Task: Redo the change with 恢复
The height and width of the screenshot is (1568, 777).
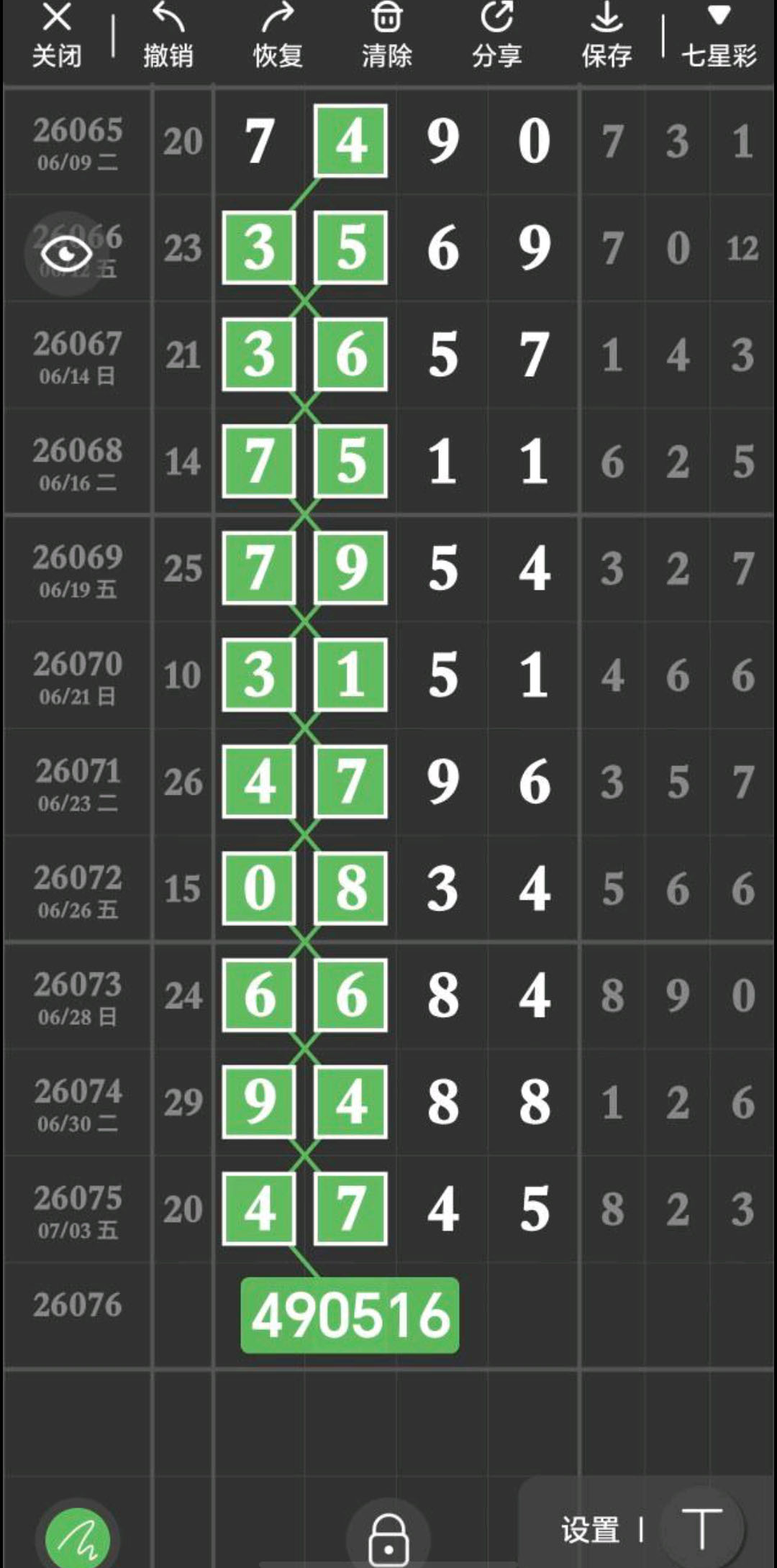Action: tap(278, 36)
